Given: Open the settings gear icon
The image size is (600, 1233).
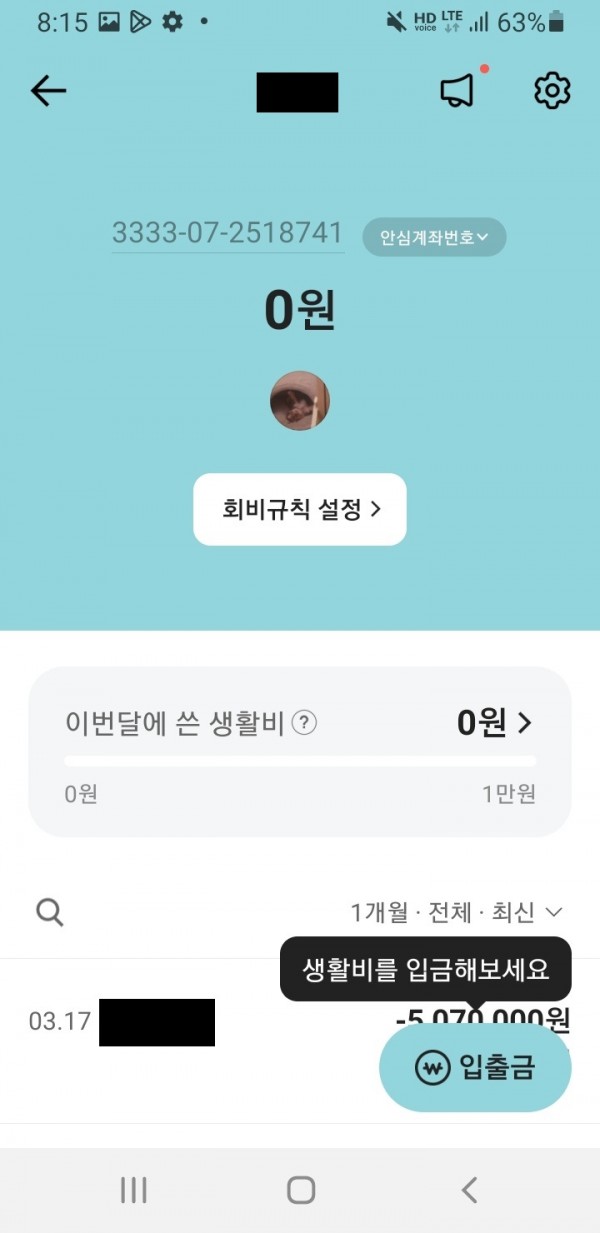Looking at the screenshot, I should (x=551, y=92).
